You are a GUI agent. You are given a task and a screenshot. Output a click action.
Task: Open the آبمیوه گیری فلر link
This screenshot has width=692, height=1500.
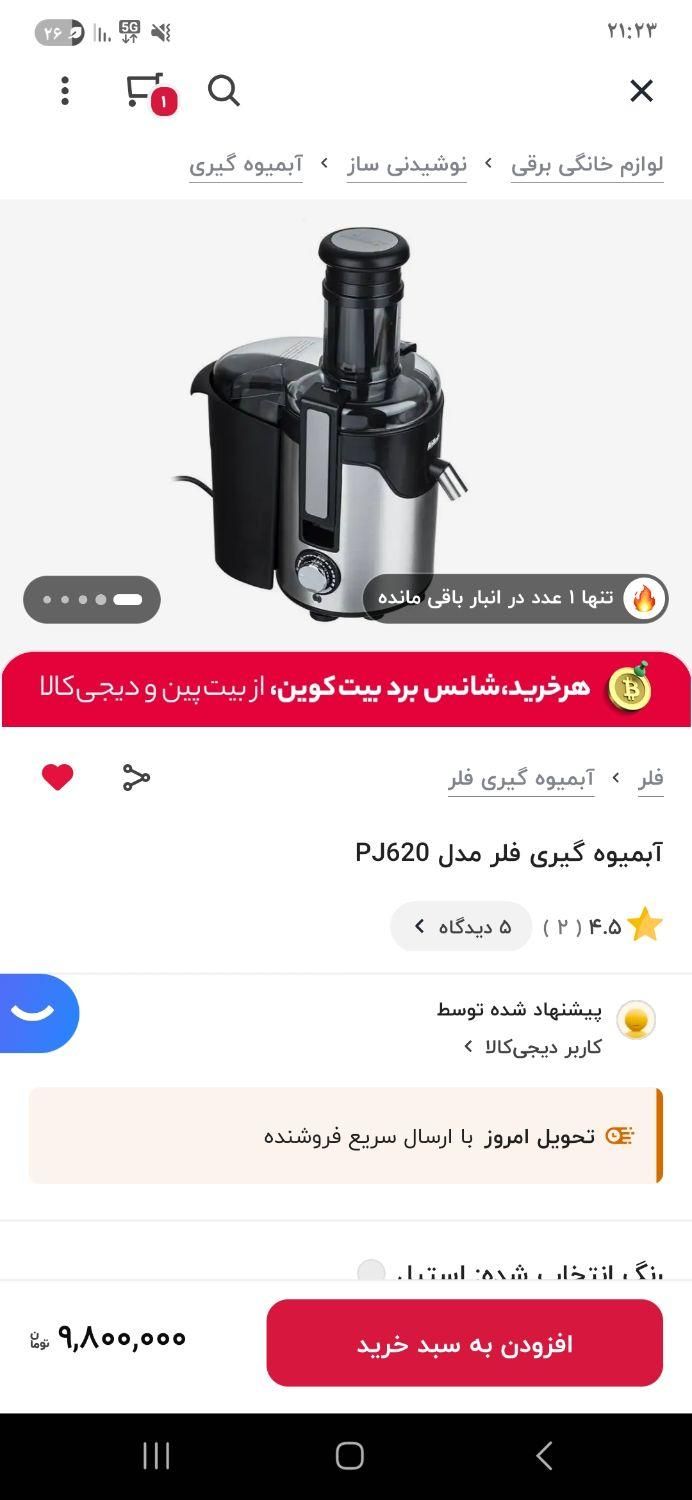coord(521,778)
